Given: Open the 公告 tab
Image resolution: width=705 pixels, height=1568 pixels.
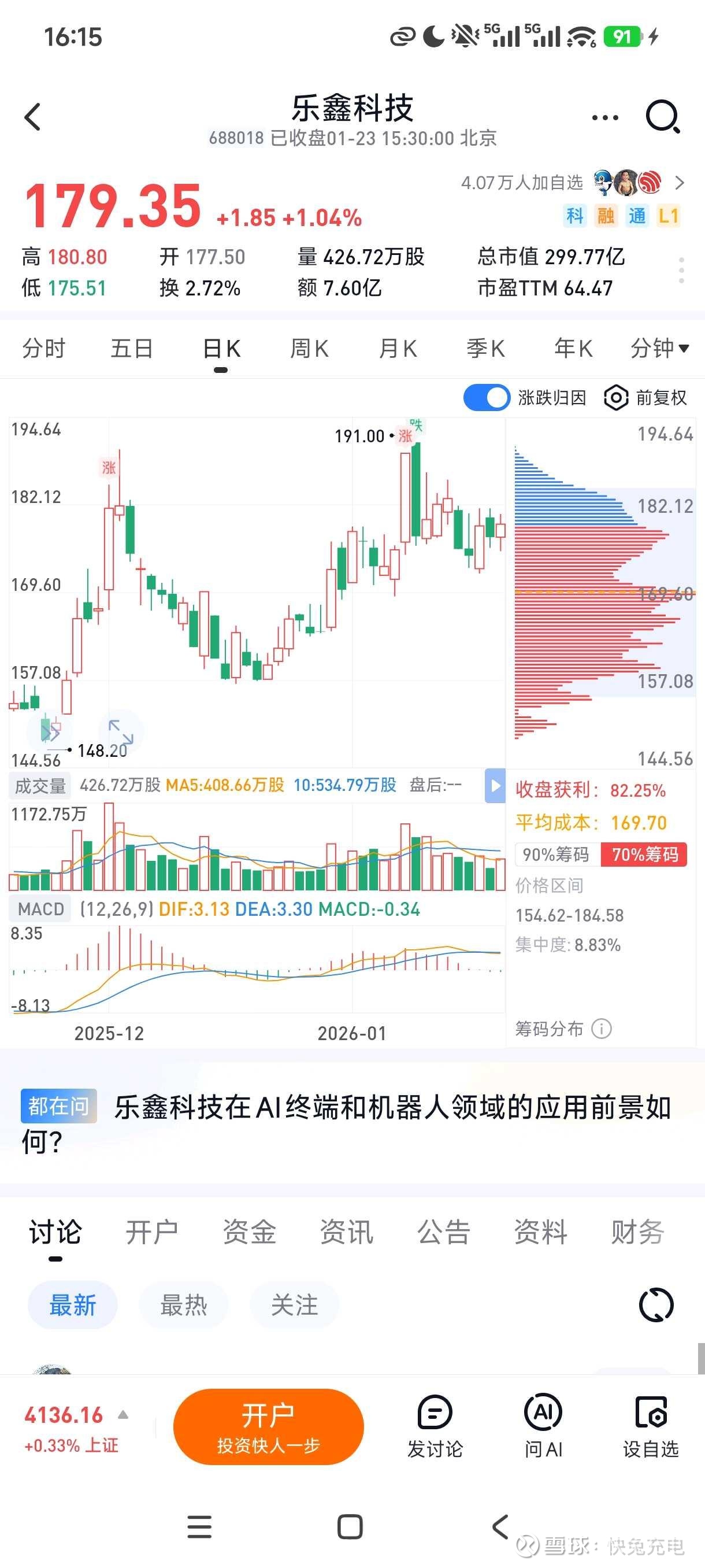Looking at the screenshot, I should pyautogui.click(x=443, y=1232).
